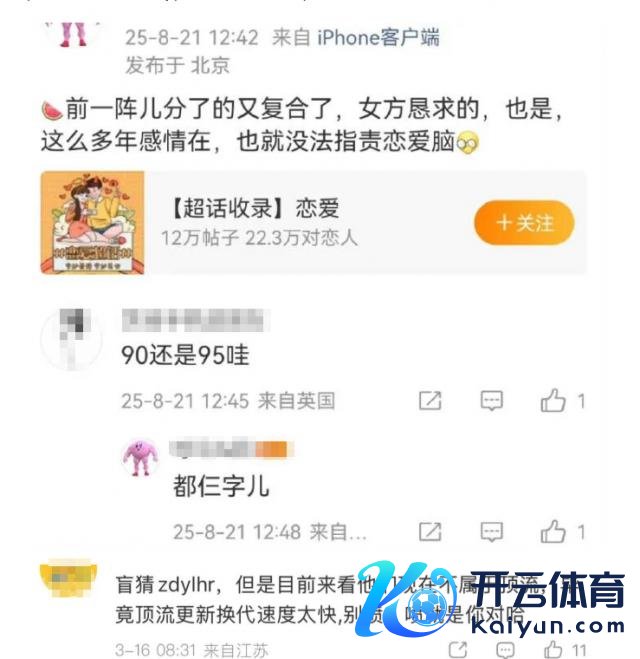
Task: Share the comment "90还是95哇"
Action: click(430, 401)
